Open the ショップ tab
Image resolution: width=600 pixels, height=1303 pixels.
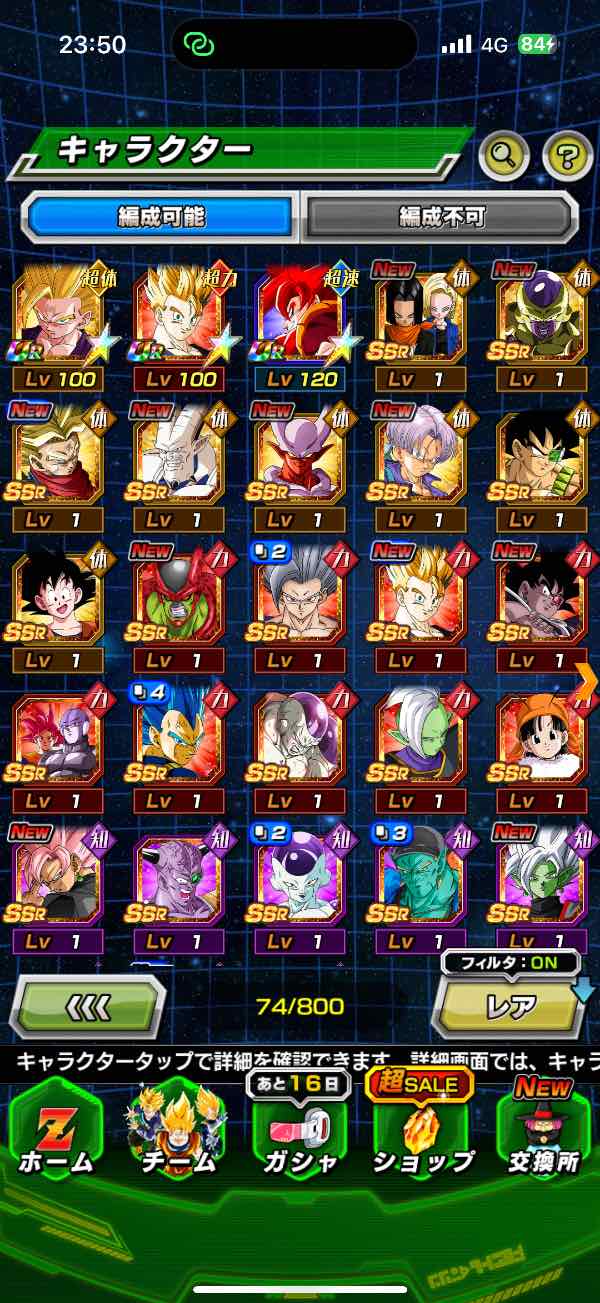pos(422,1133)
